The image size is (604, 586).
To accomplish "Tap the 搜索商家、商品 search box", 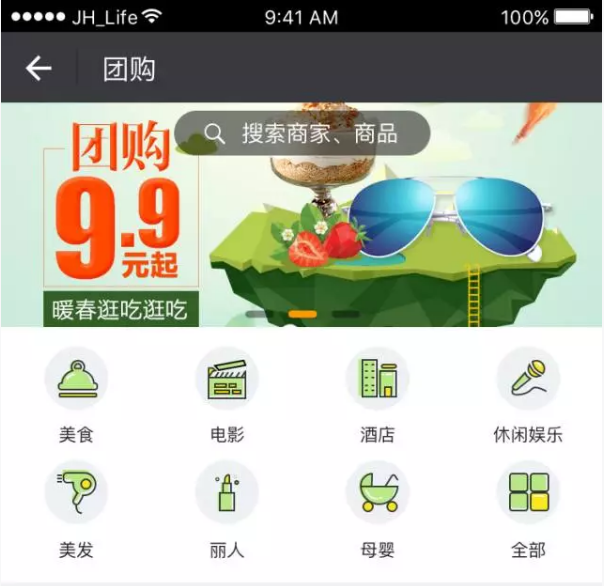I will 302,133.
